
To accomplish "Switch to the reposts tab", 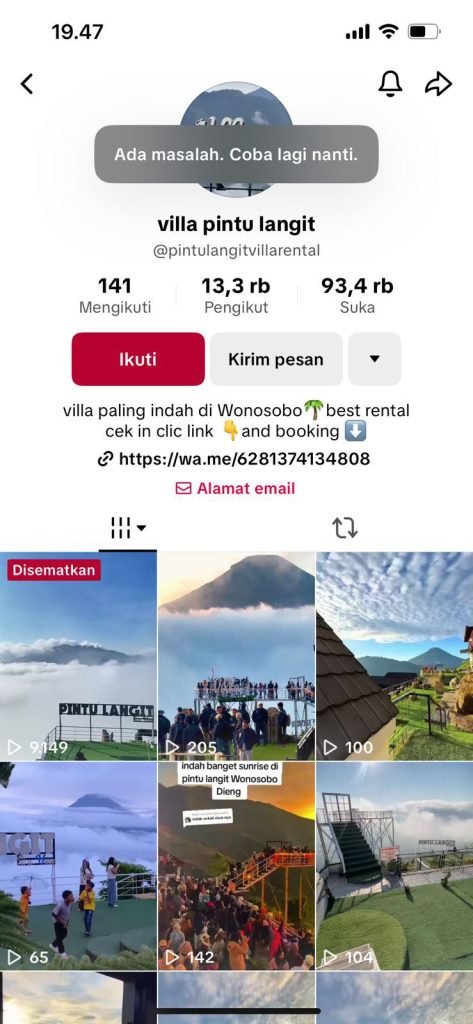I will [344, 528].
